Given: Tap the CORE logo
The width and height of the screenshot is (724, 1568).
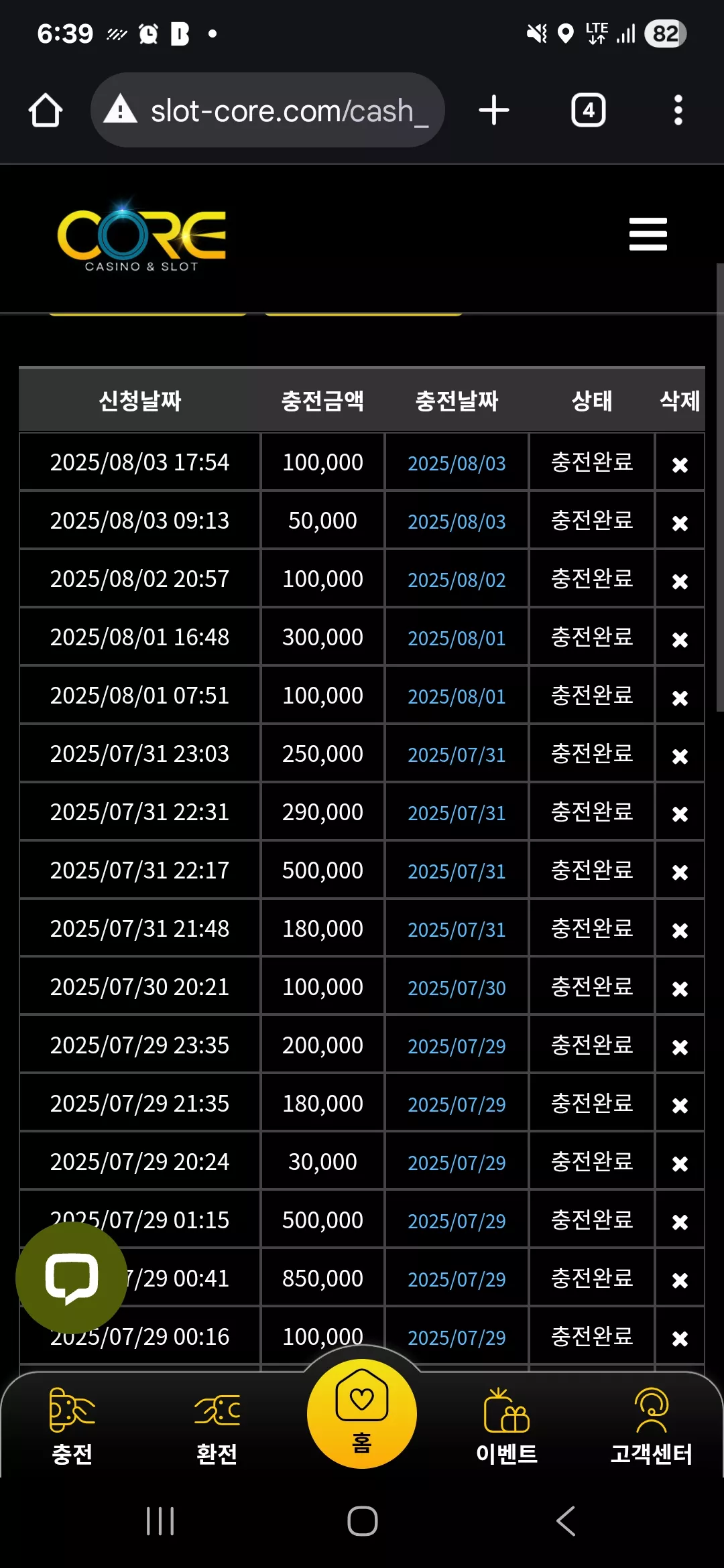Looking at the screenshot, I should [x=141, y=236].
